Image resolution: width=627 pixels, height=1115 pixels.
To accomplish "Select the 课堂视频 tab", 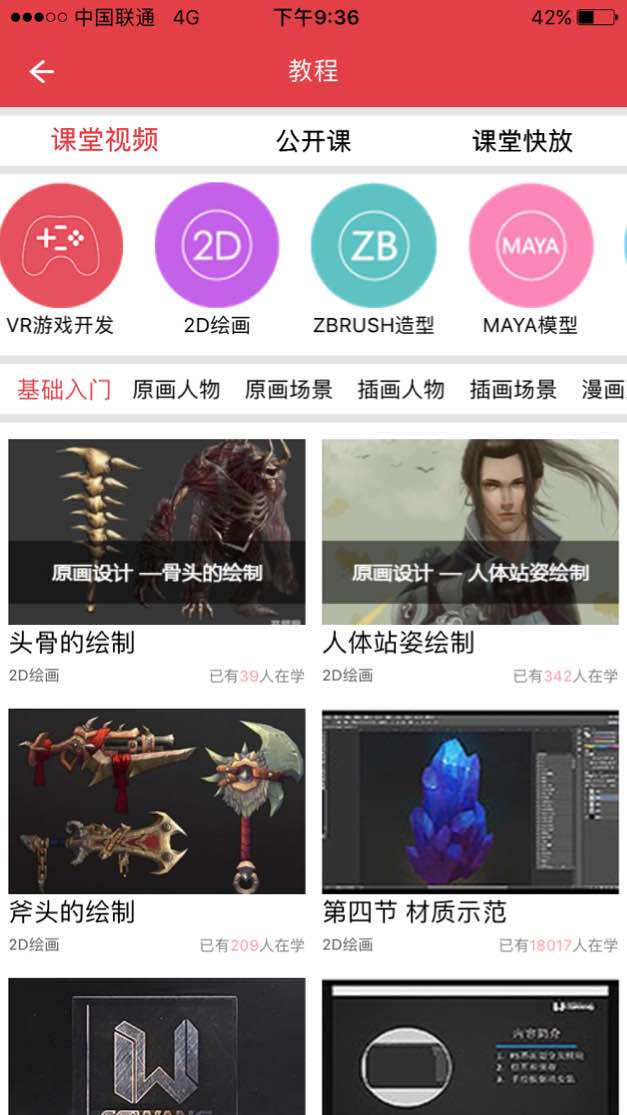I will click(x=105, y=140).
